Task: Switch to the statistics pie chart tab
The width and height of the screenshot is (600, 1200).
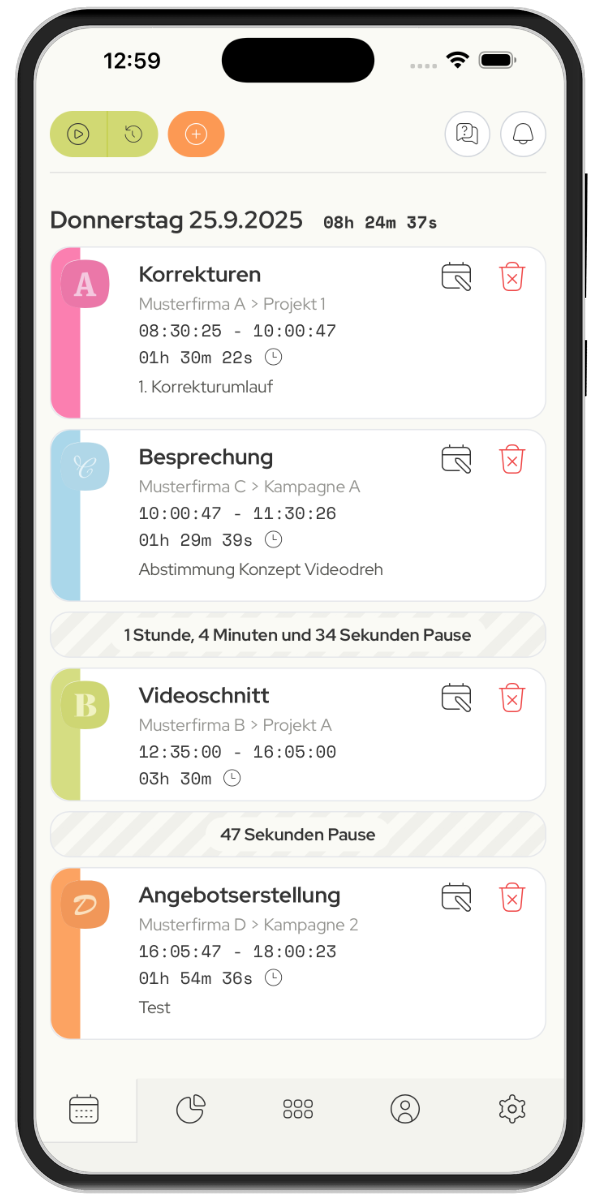Action: click(190, 1109)
